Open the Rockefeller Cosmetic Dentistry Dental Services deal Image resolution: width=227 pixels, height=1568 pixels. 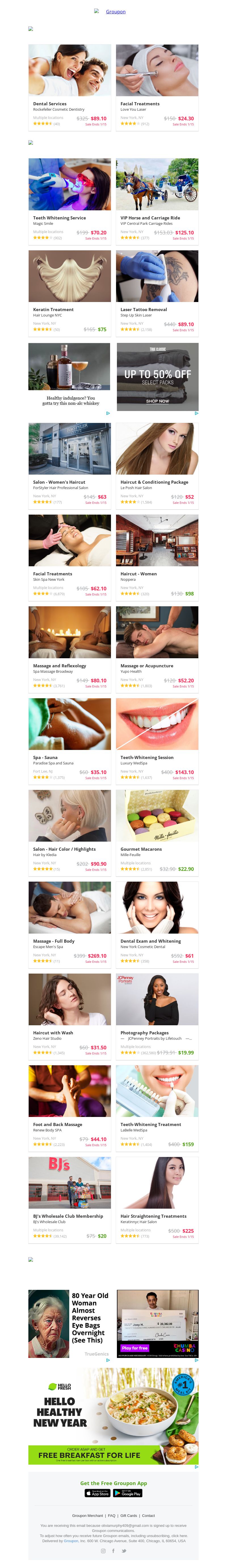(70, 71)
